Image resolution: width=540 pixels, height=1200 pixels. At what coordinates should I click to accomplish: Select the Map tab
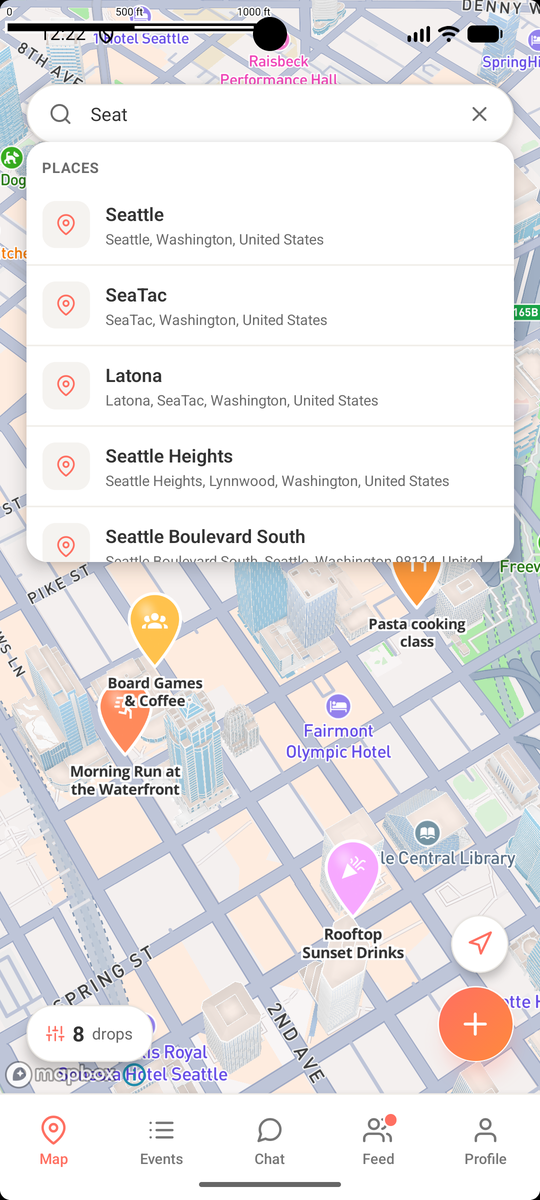(x=54, y=1141)
